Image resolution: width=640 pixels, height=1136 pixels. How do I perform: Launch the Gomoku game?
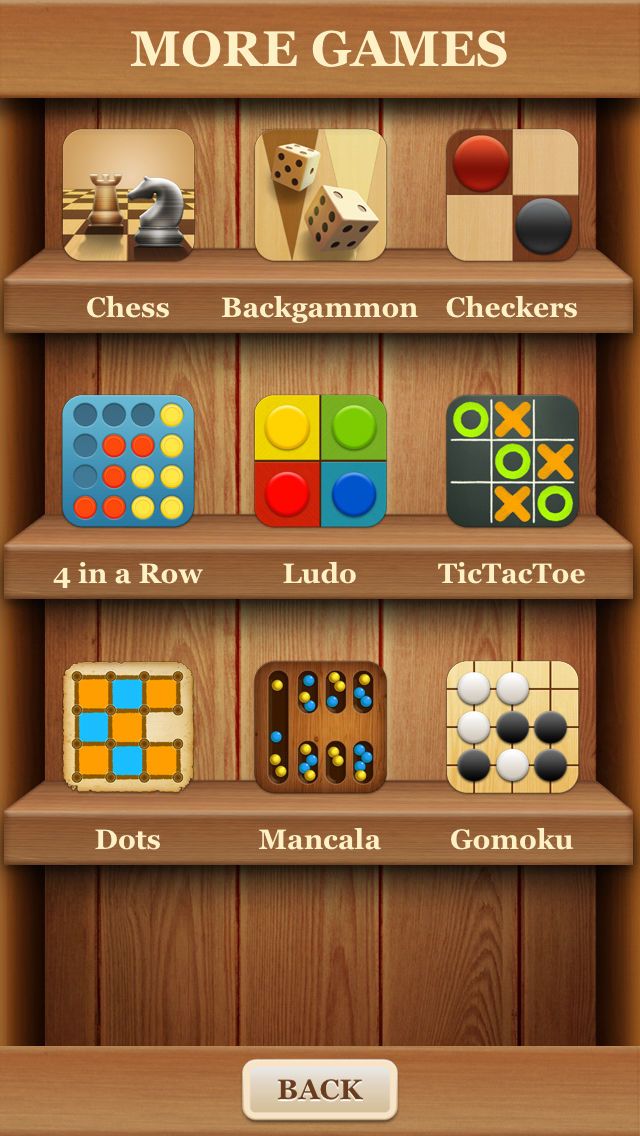(512, 727)
